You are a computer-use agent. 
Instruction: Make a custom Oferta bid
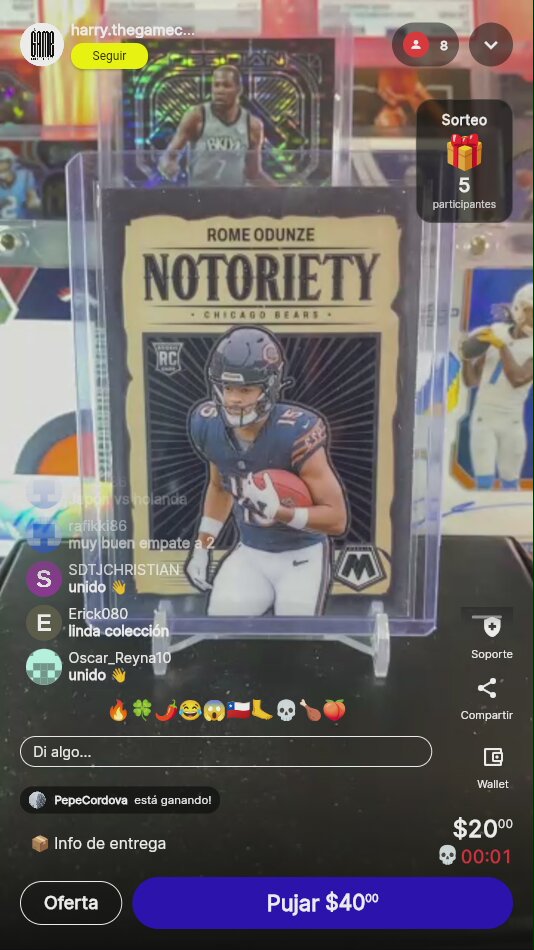coord(71,903)
